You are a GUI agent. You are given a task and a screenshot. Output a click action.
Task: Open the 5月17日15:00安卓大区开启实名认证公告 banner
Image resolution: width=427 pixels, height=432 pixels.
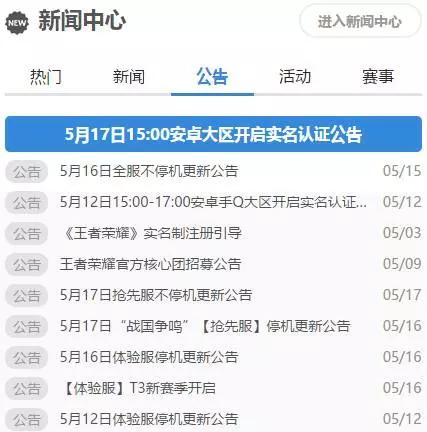click(213, 134)
